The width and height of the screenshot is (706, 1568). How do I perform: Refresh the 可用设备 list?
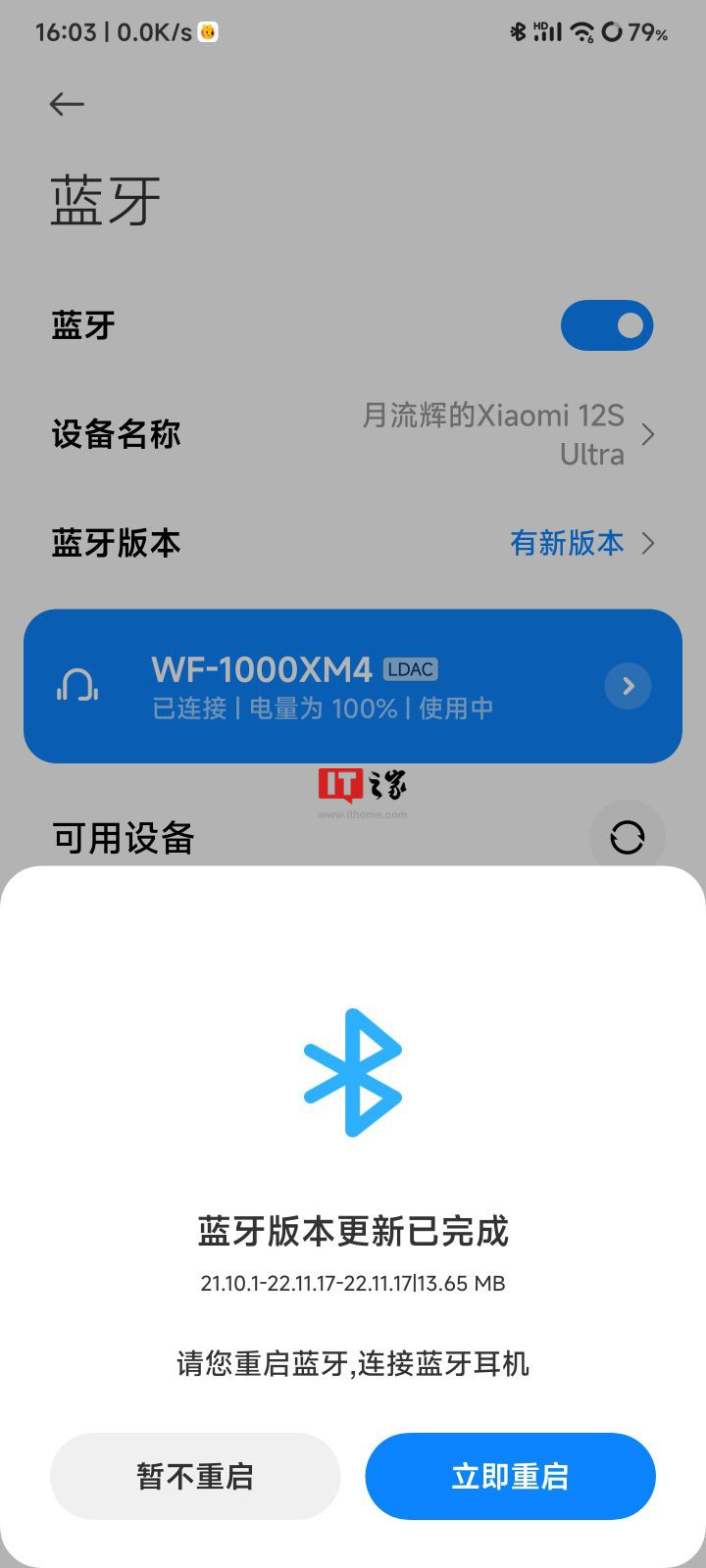627,838
